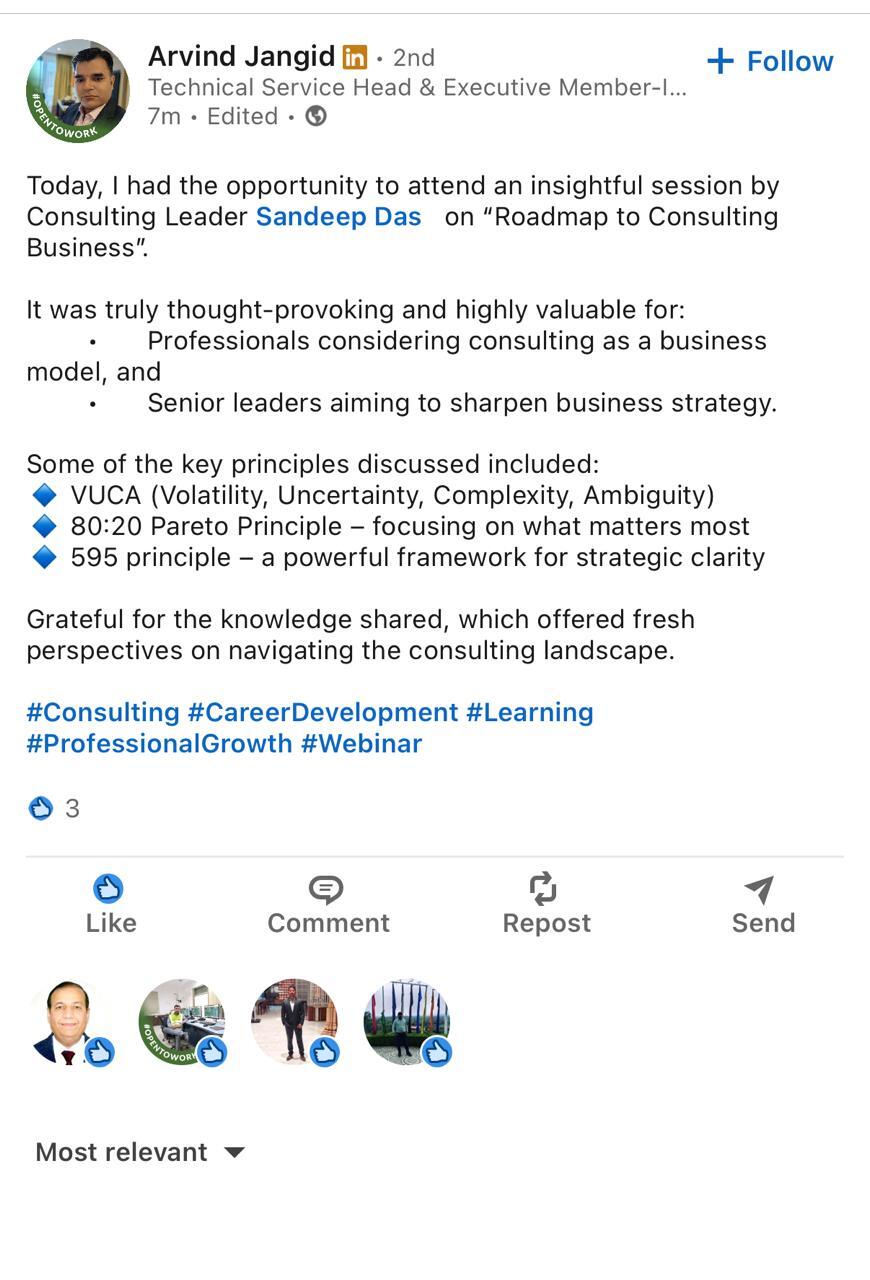This screenshot has width=870, height=1280.
Task: Follow Arvind Jangid
Action: click(770, 61)
